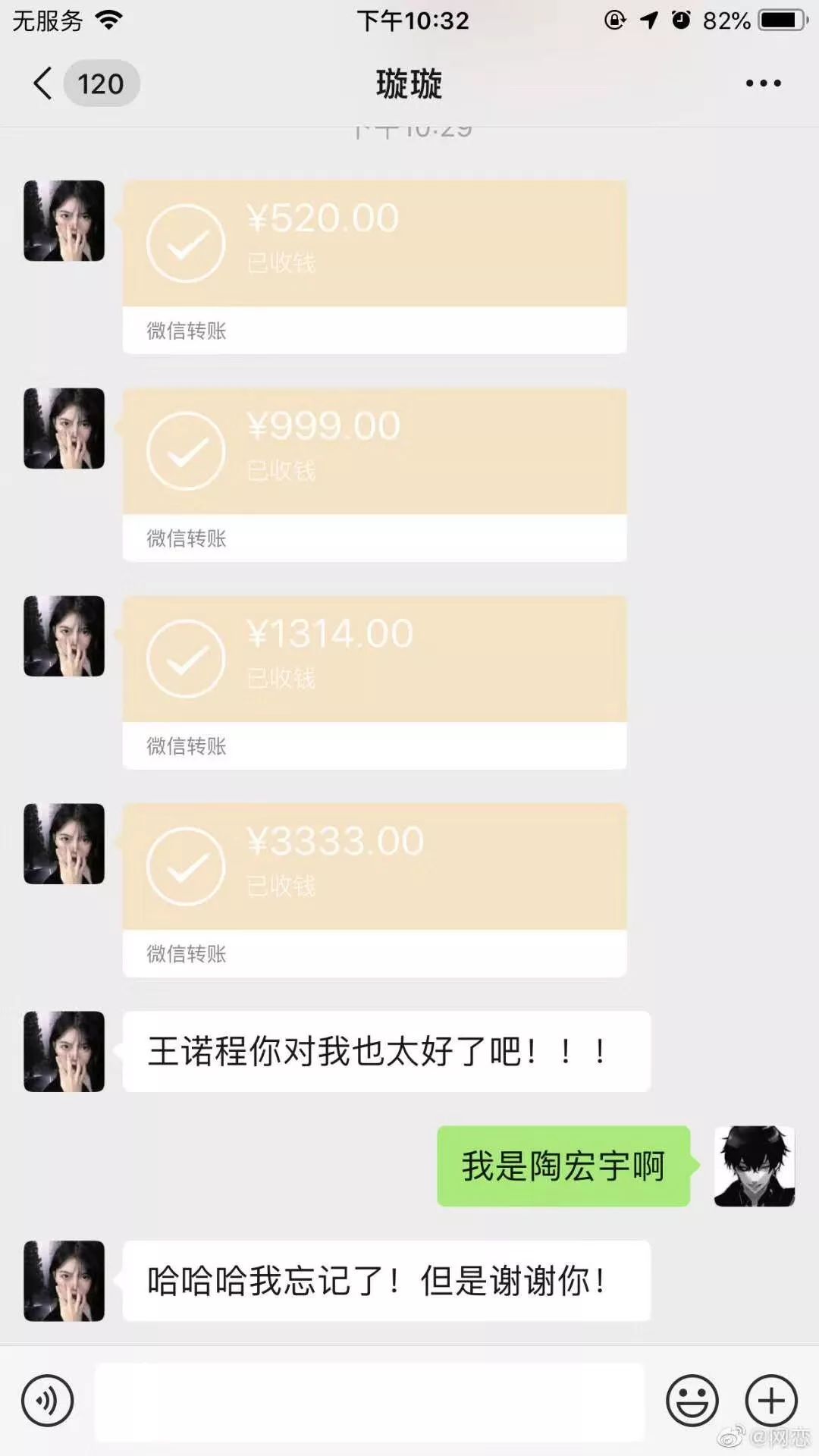Open sender's avatar beside ¥520.00 transfer
Screen dimensions: 819x1456
click(x=64, y=221)
